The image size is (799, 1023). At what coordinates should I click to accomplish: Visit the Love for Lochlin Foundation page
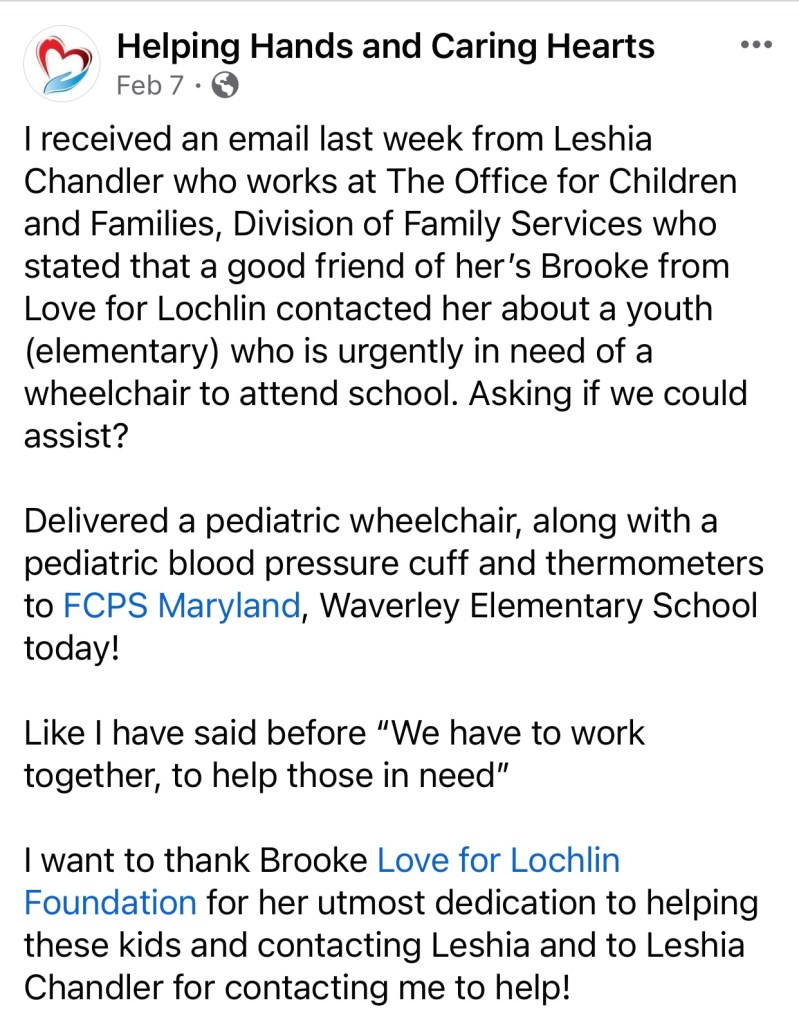coord(497,860)
